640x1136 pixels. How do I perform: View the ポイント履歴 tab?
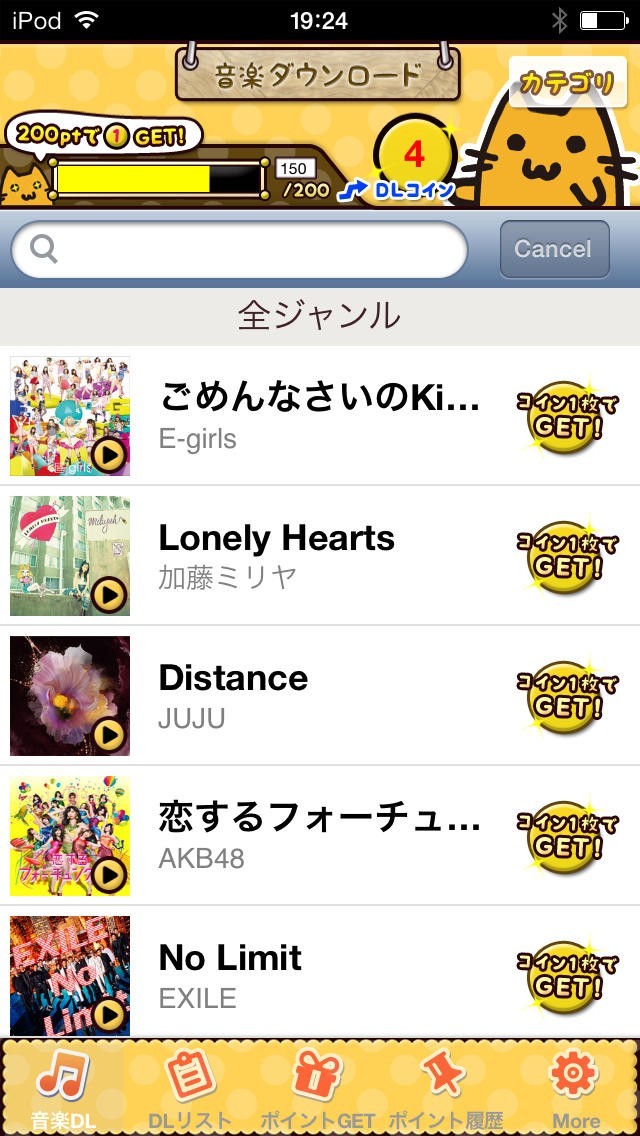(x=446, y=1088)
